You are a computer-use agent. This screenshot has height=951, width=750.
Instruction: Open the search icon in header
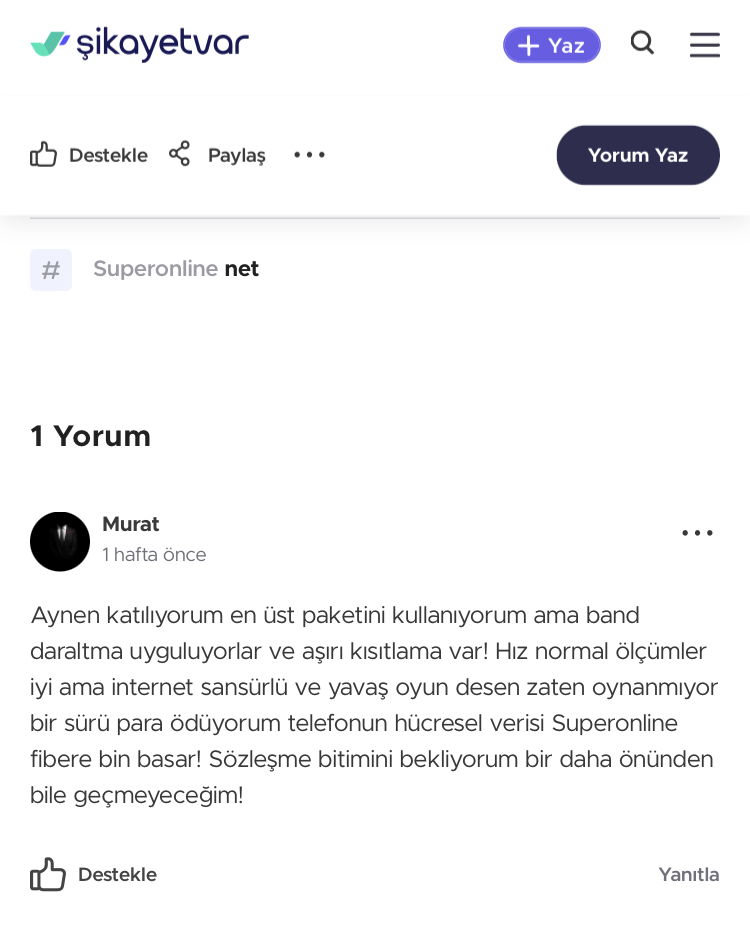642,43
